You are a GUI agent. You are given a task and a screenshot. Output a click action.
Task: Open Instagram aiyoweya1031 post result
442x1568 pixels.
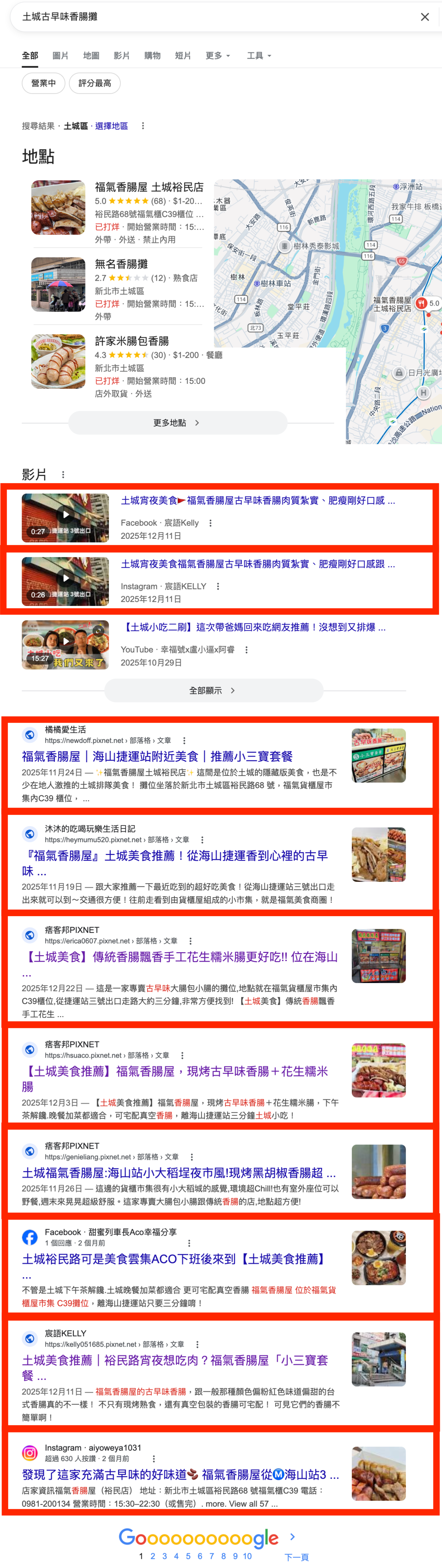coord(180,1474)
